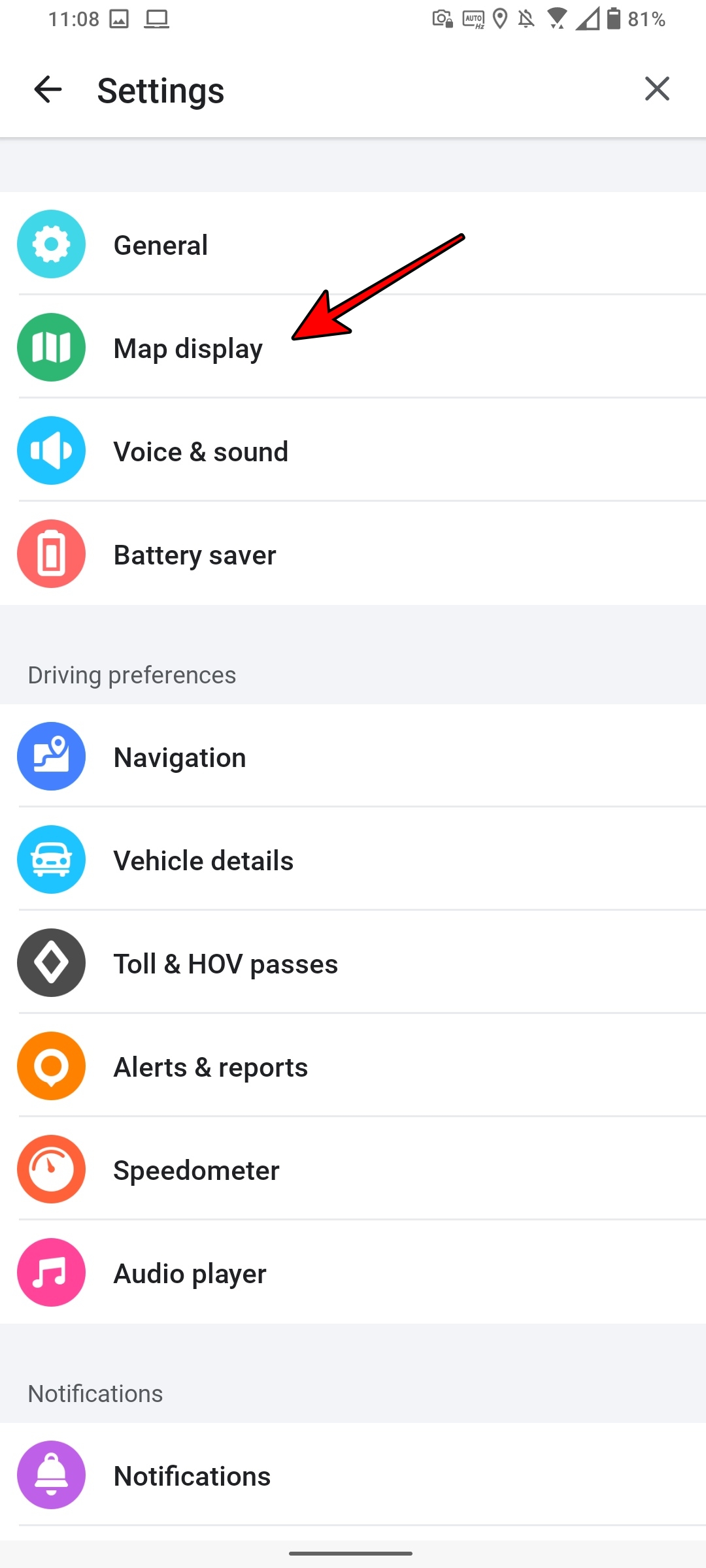Open the Notifications row with the bell icon
The width and height of the screenshot is (706, 1568).
point(353,1475)
